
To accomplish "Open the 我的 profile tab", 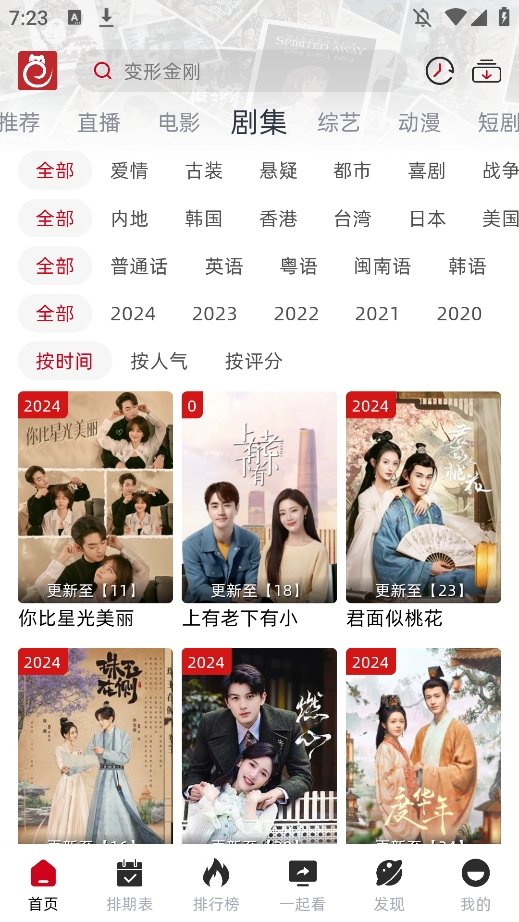I will pyautogui.click(x=476, y=885).
